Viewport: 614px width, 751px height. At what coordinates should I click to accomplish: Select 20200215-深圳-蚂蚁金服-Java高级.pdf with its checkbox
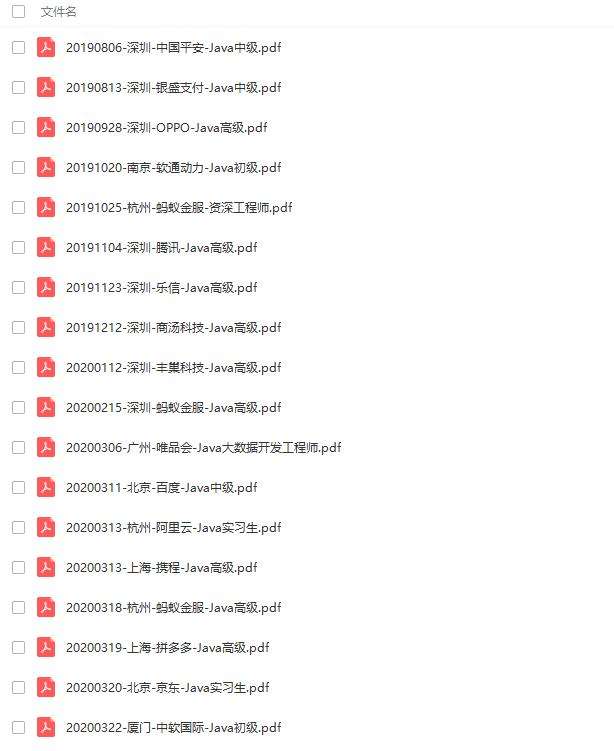pyautogui.click(x=19, y=408)
